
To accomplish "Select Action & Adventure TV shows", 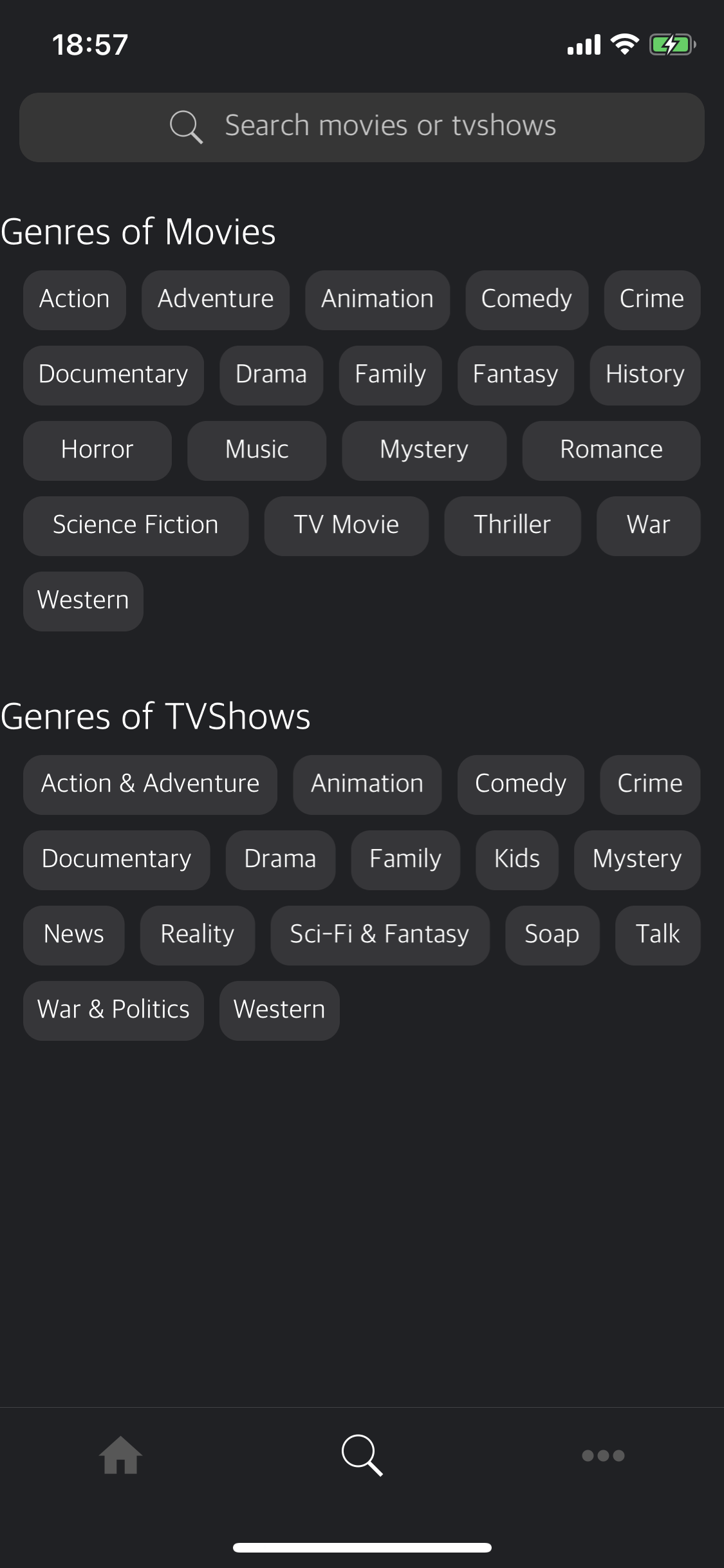I will [150, 785].
